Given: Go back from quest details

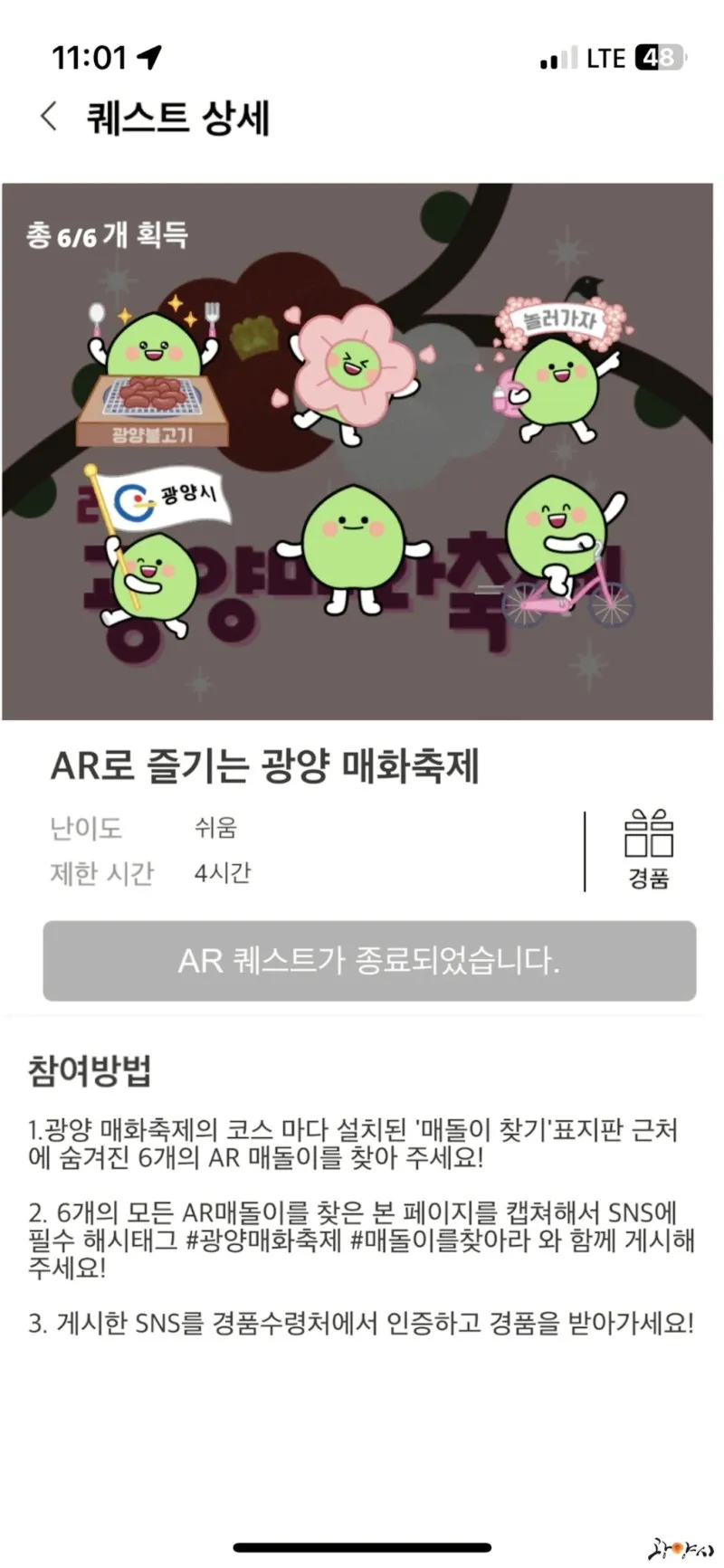Looking at the screenshot, I should (49, 117).
